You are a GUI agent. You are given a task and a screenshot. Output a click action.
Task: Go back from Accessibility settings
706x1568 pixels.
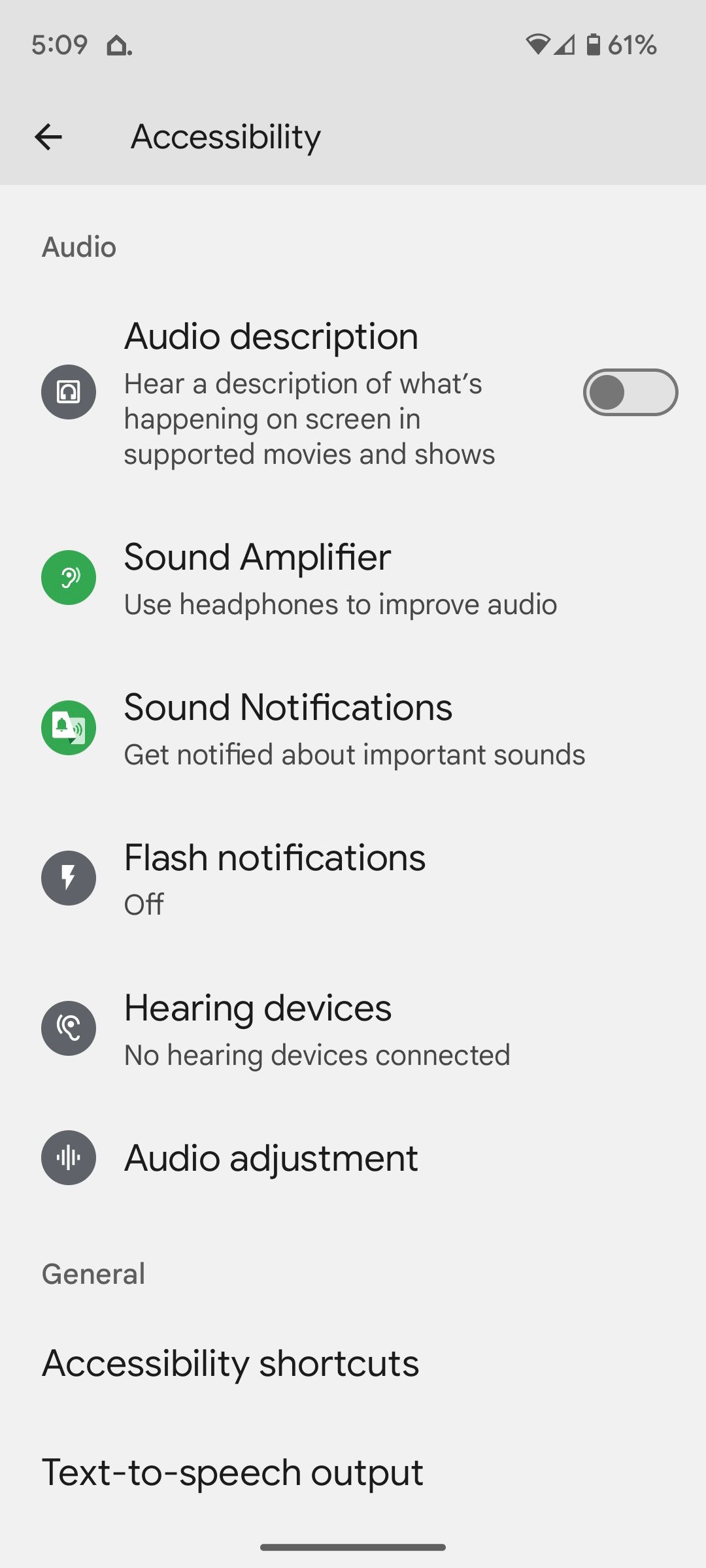(48, 137)
